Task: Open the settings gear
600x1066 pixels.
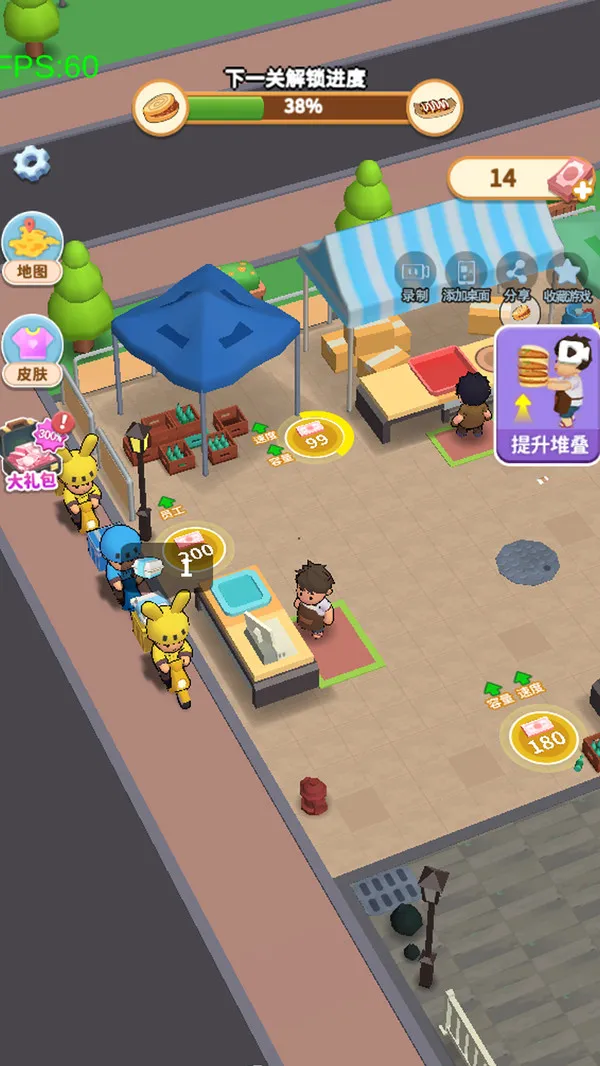Action: (x=31, y=162)
